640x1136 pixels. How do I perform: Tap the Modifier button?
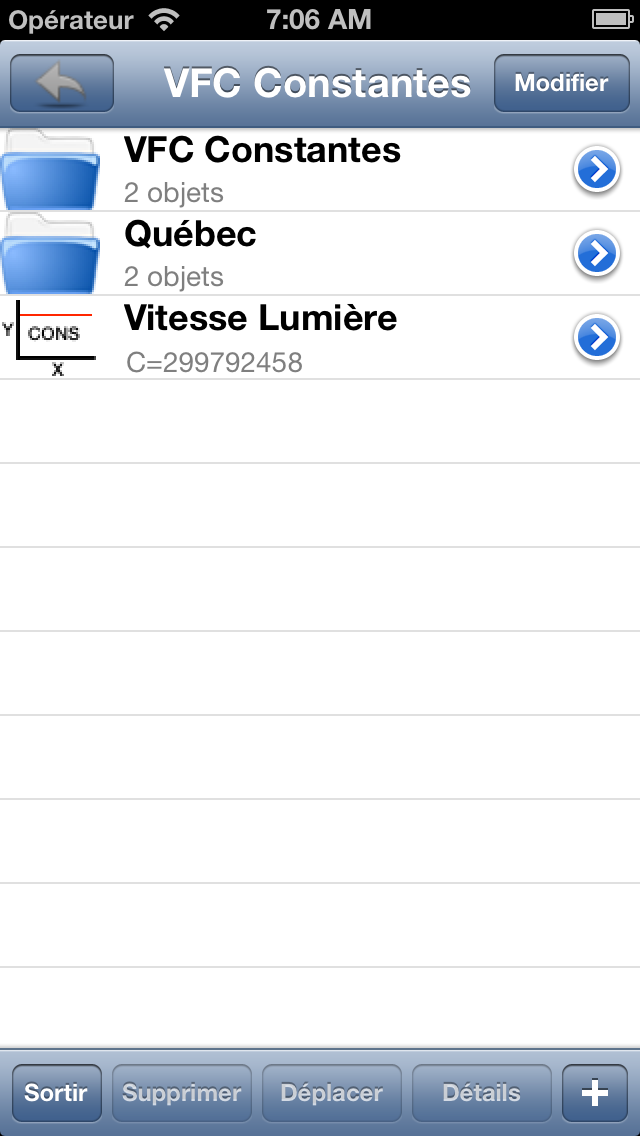point(561,83)
